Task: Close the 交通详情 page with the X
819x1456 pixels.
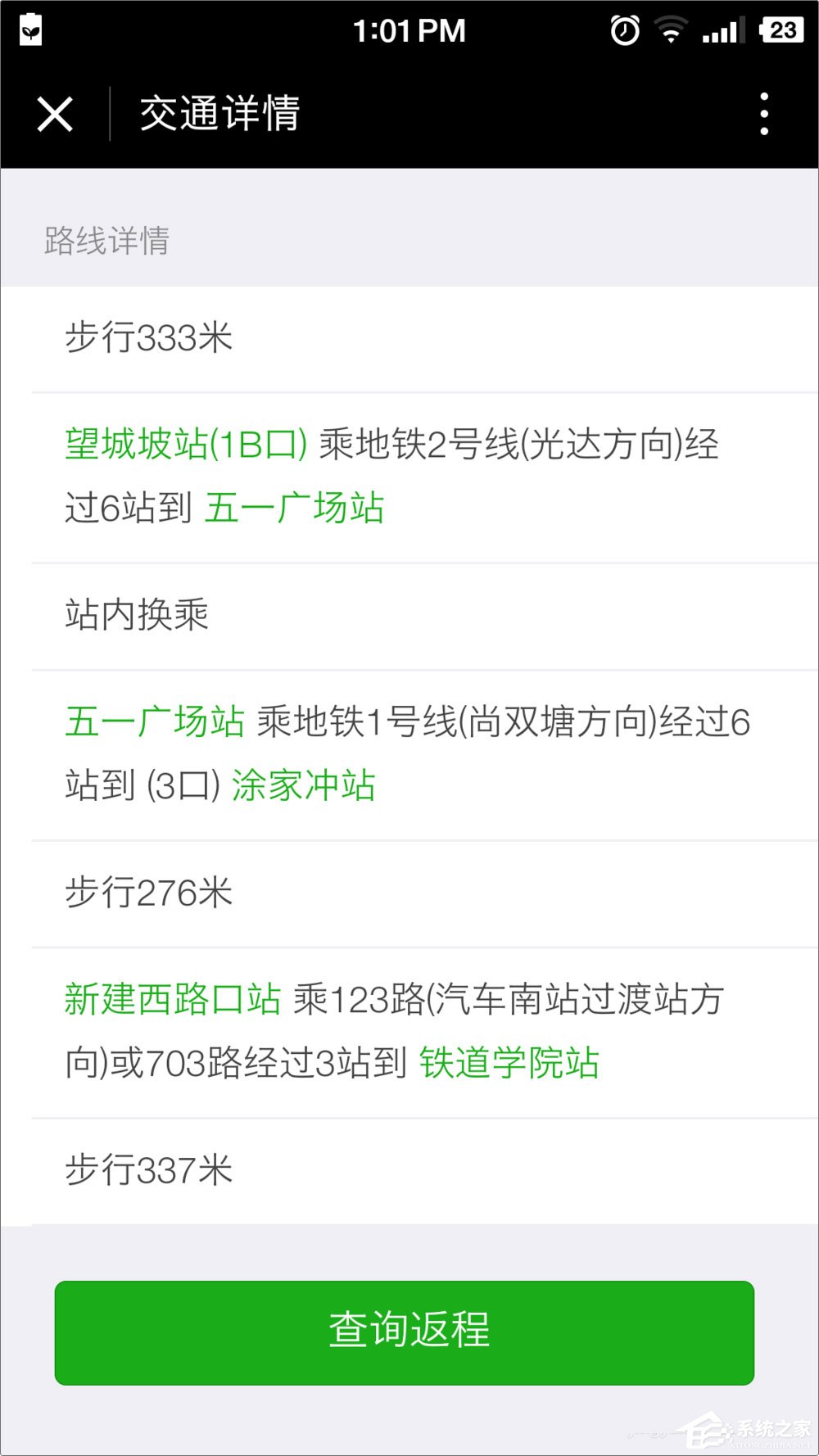Action: pos(54,113)
